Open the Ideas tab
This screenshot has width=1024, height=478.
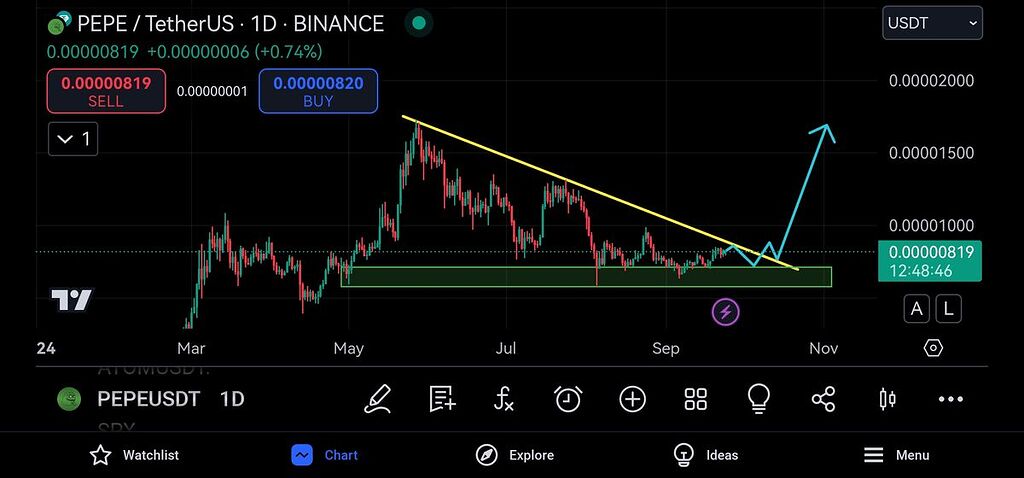pyautogui.click(x=706, y=455)
